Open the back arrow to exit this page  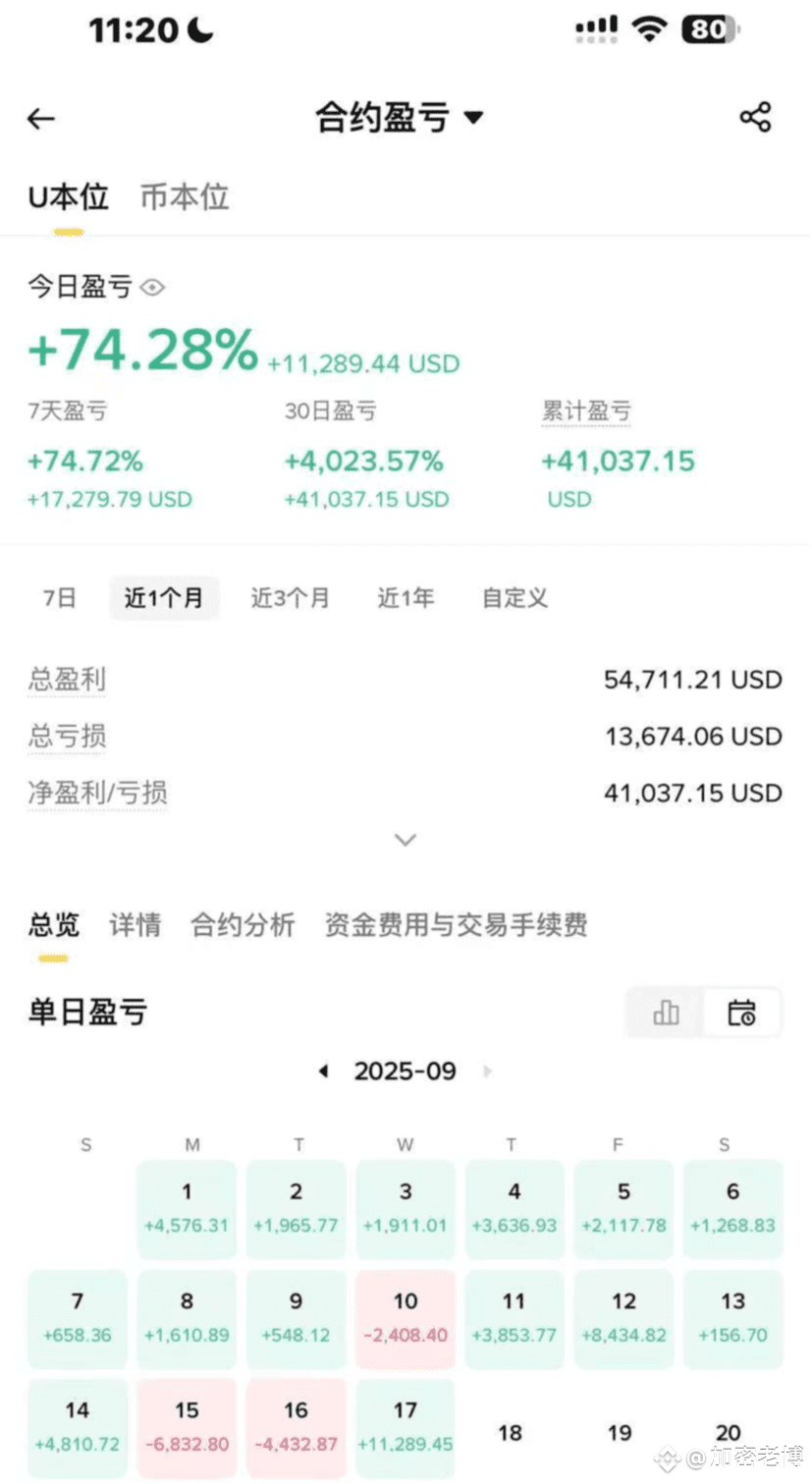click(x=40, y=118)
